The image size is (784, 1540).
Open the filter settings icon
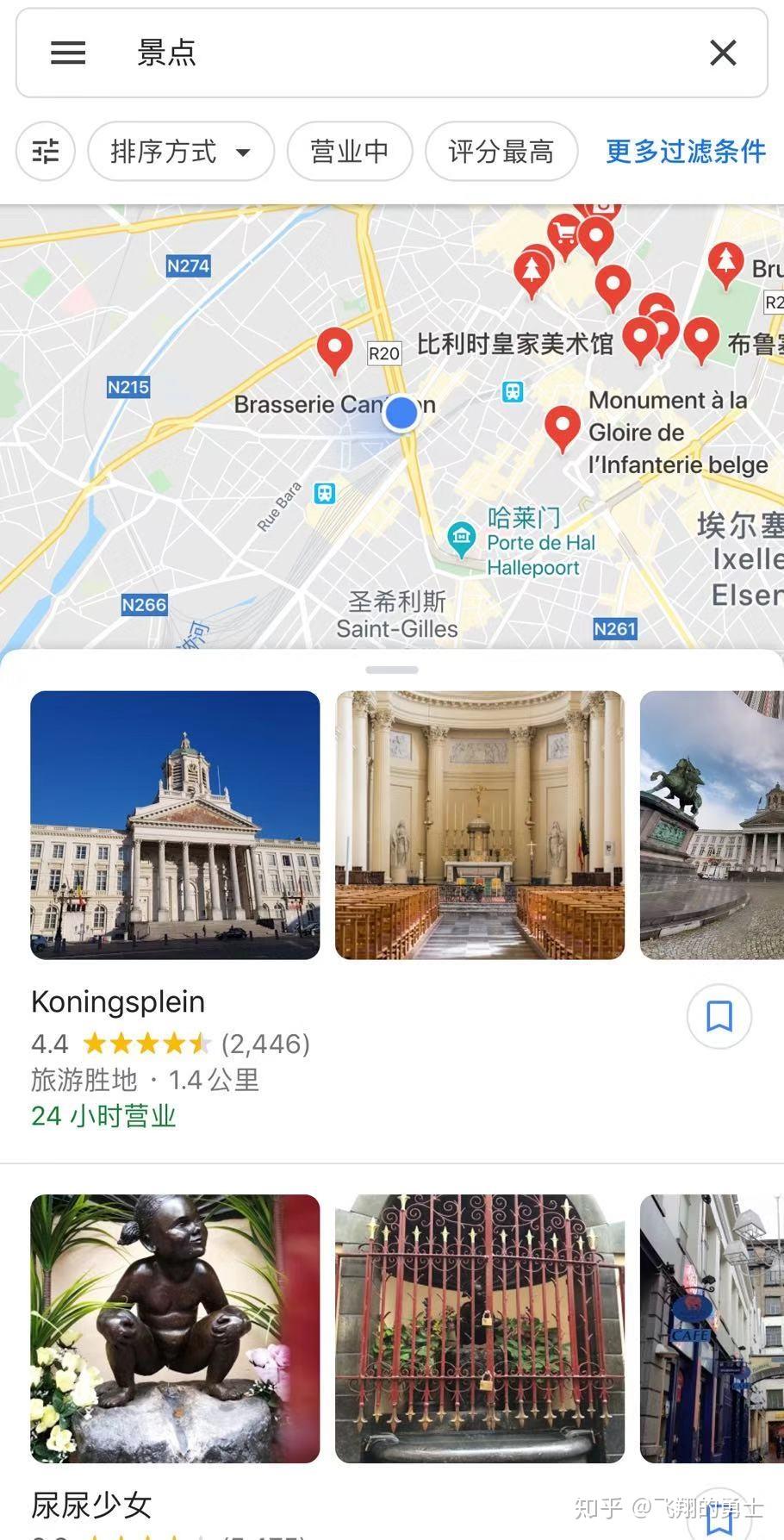(46, 152)
